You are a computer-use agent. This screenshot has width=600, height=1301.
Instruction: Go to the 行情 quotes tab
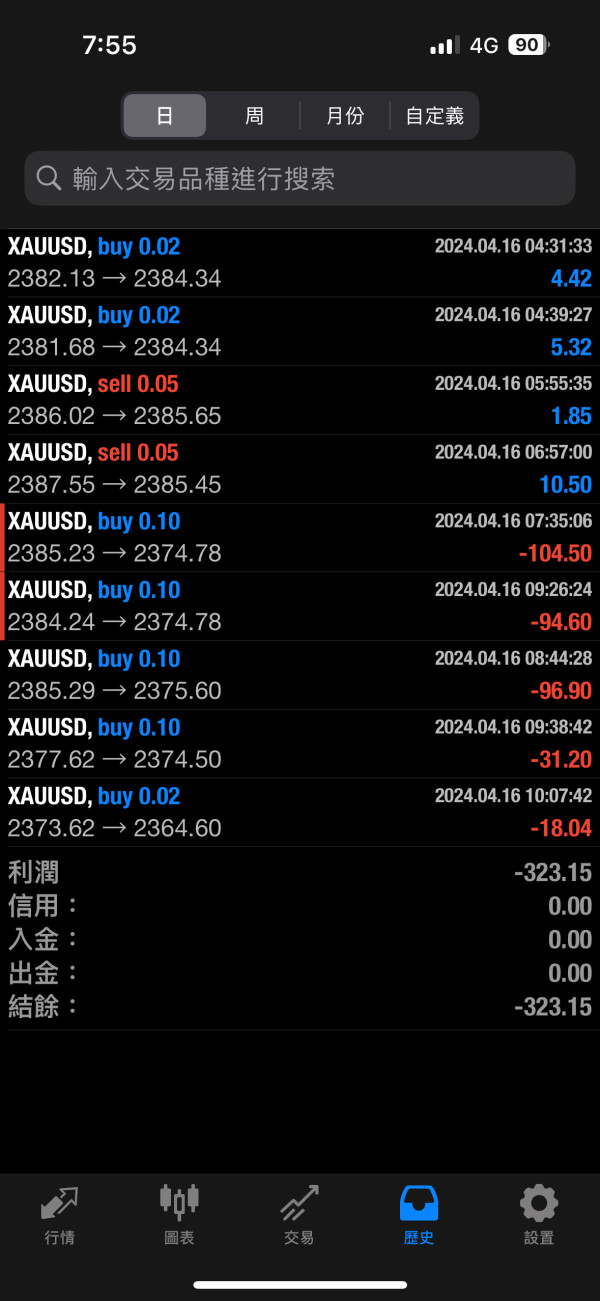pos(60,1214)
